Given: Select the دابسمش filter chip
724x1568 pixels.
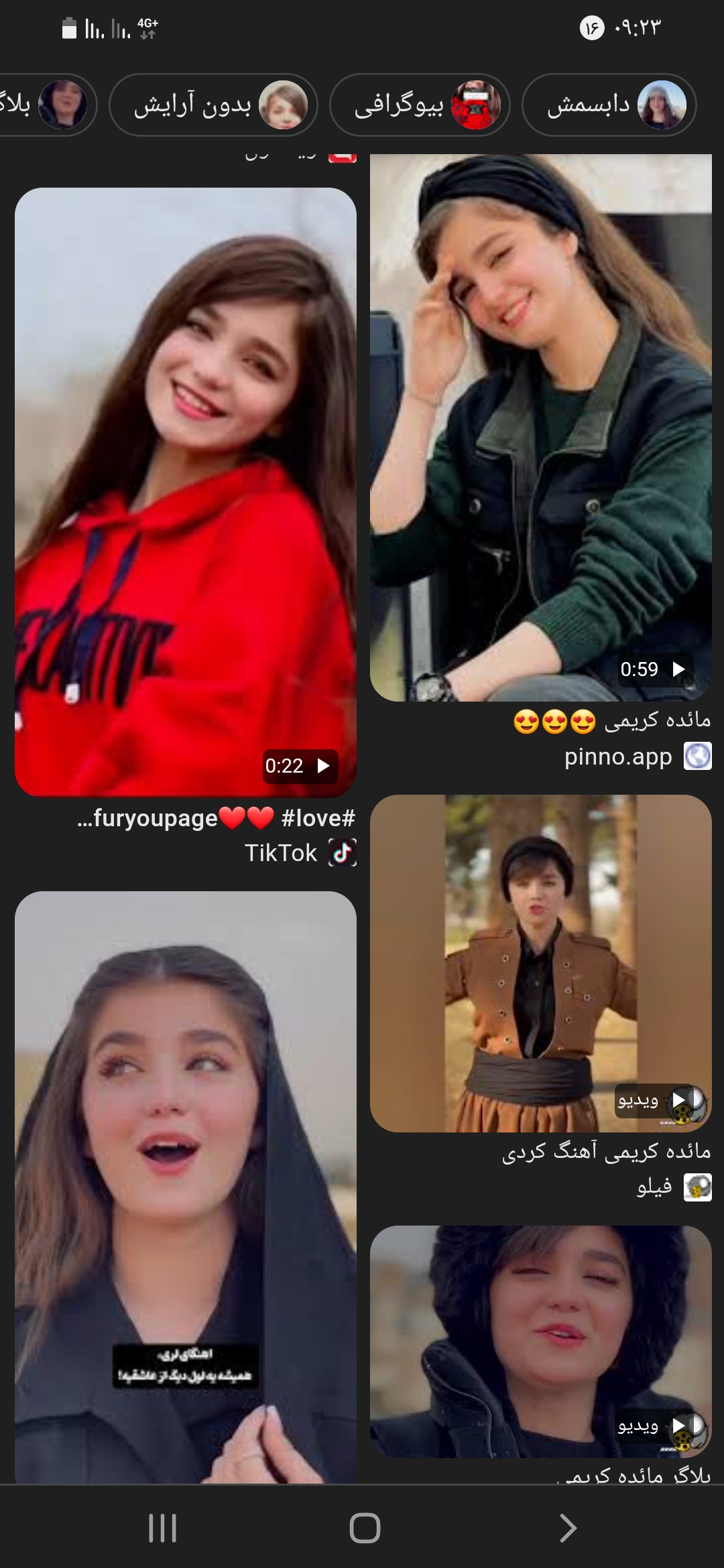Looking at the screenshot, I should [609, 105].
